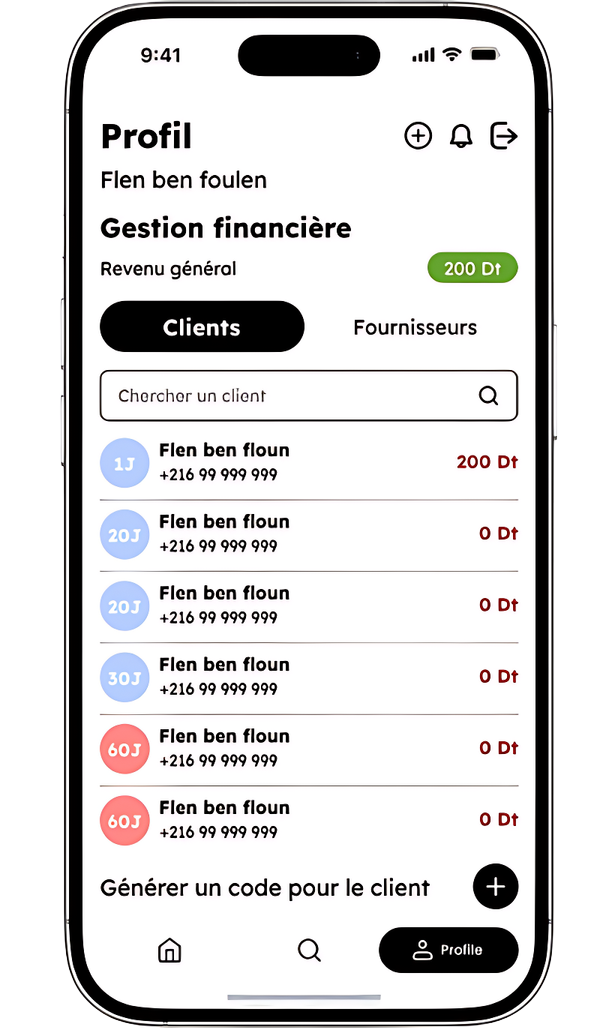The width and height of the screenshot is (600, 1028).
Task: Open the client row marked 30J
Action: point(308,677)
